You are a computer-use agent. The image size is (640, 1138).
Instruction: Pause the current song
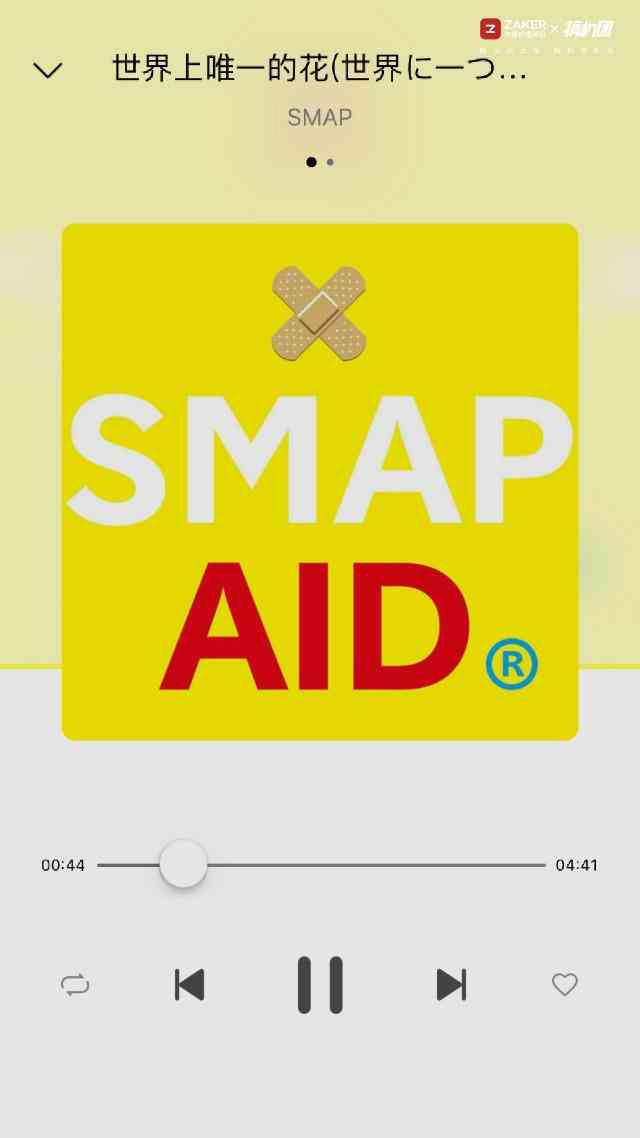[x=320, y=985]
